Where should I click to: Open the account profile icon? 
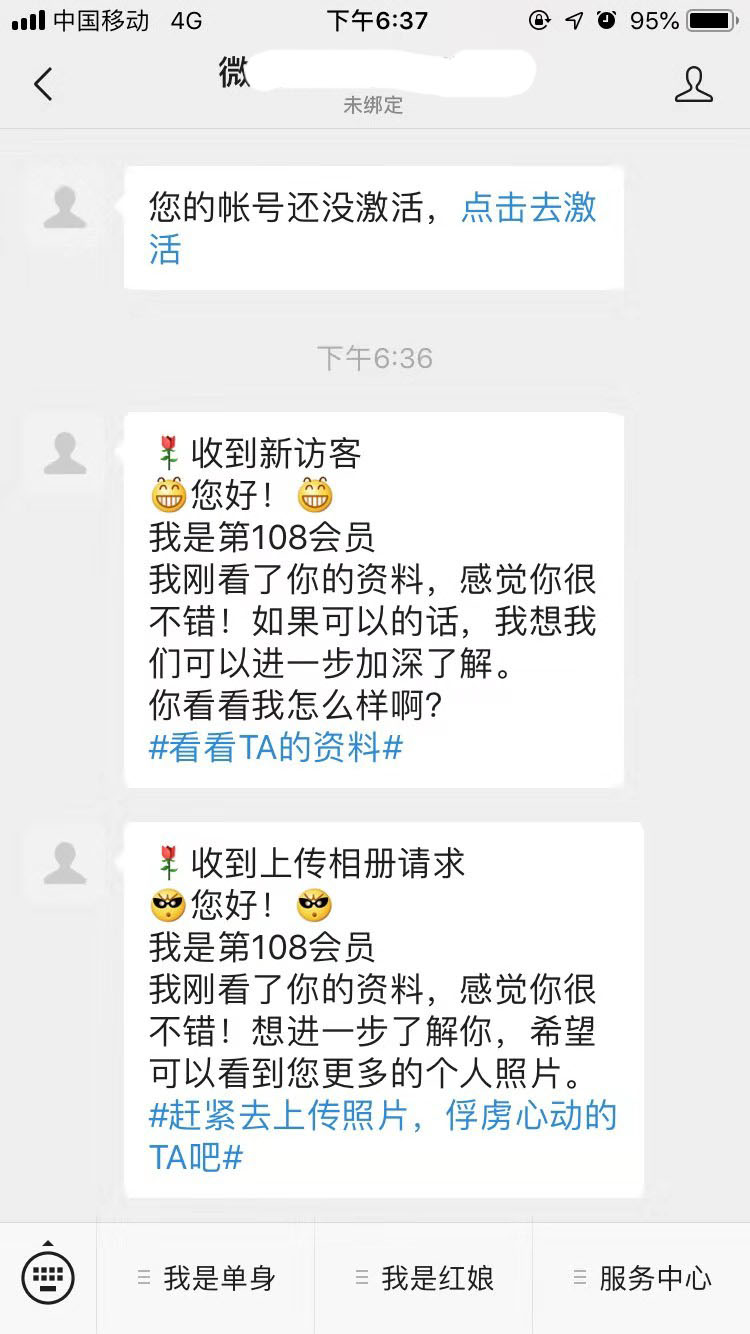click(x=693, y=85)
